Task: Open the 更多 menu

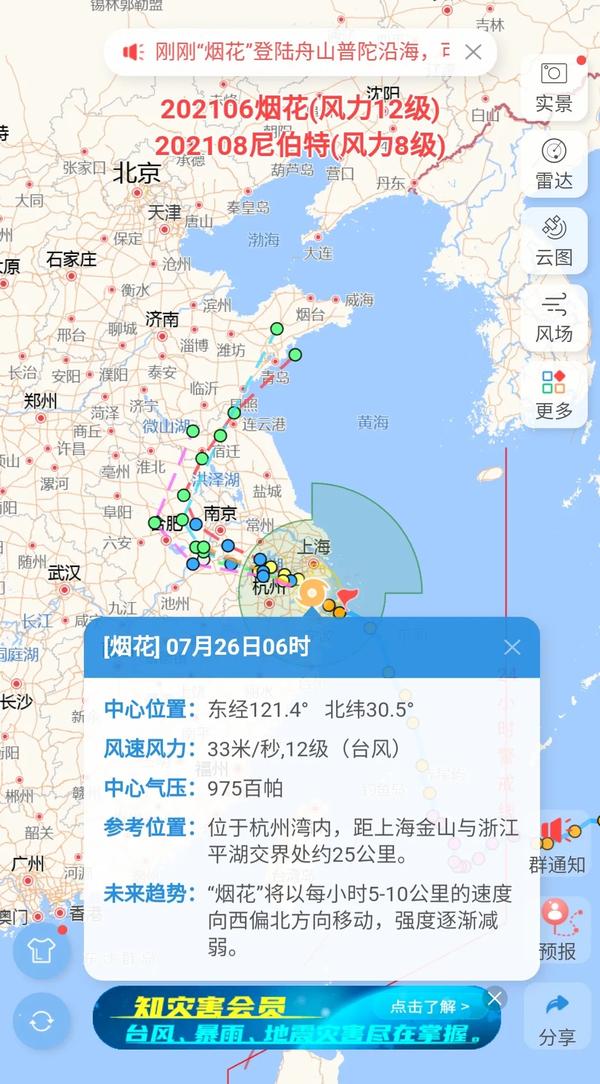Action: [553, 394]
